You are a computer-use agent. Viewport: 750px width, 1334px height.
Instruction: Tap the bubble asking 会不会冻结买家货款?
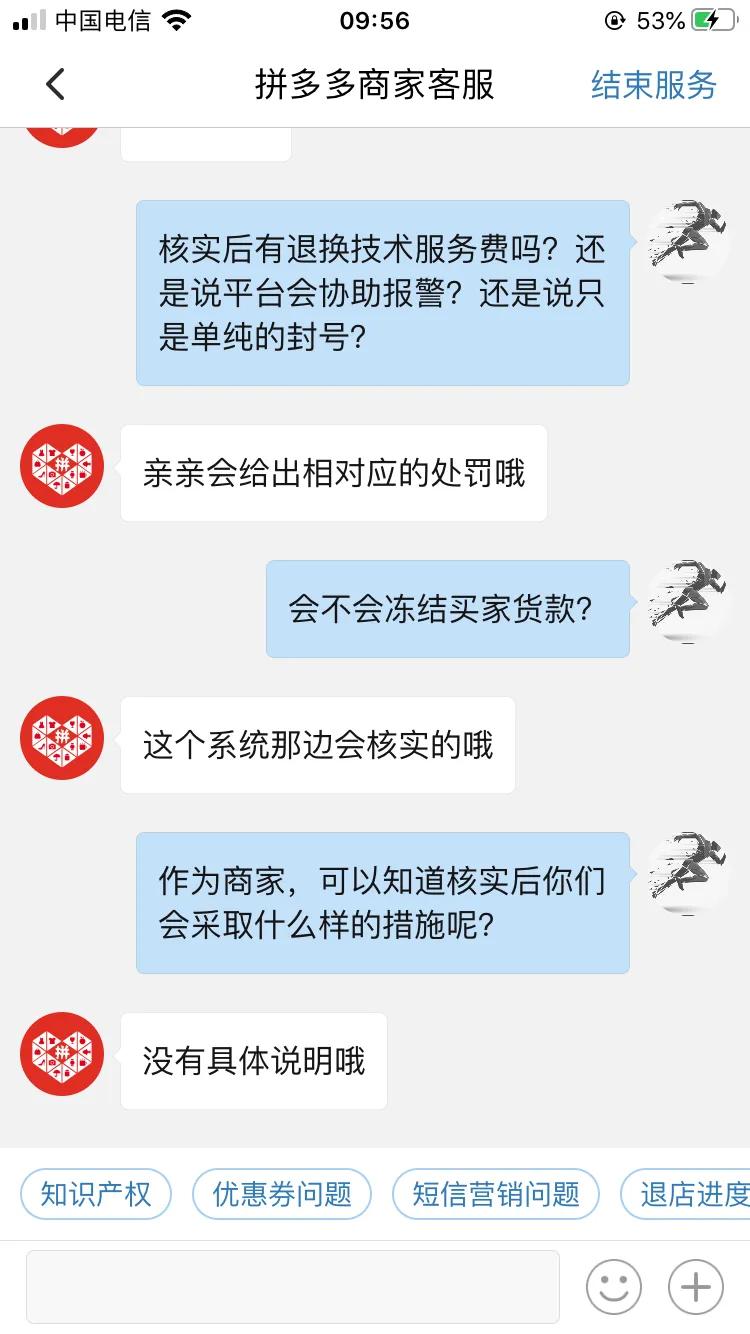click(x=447, y=609)
